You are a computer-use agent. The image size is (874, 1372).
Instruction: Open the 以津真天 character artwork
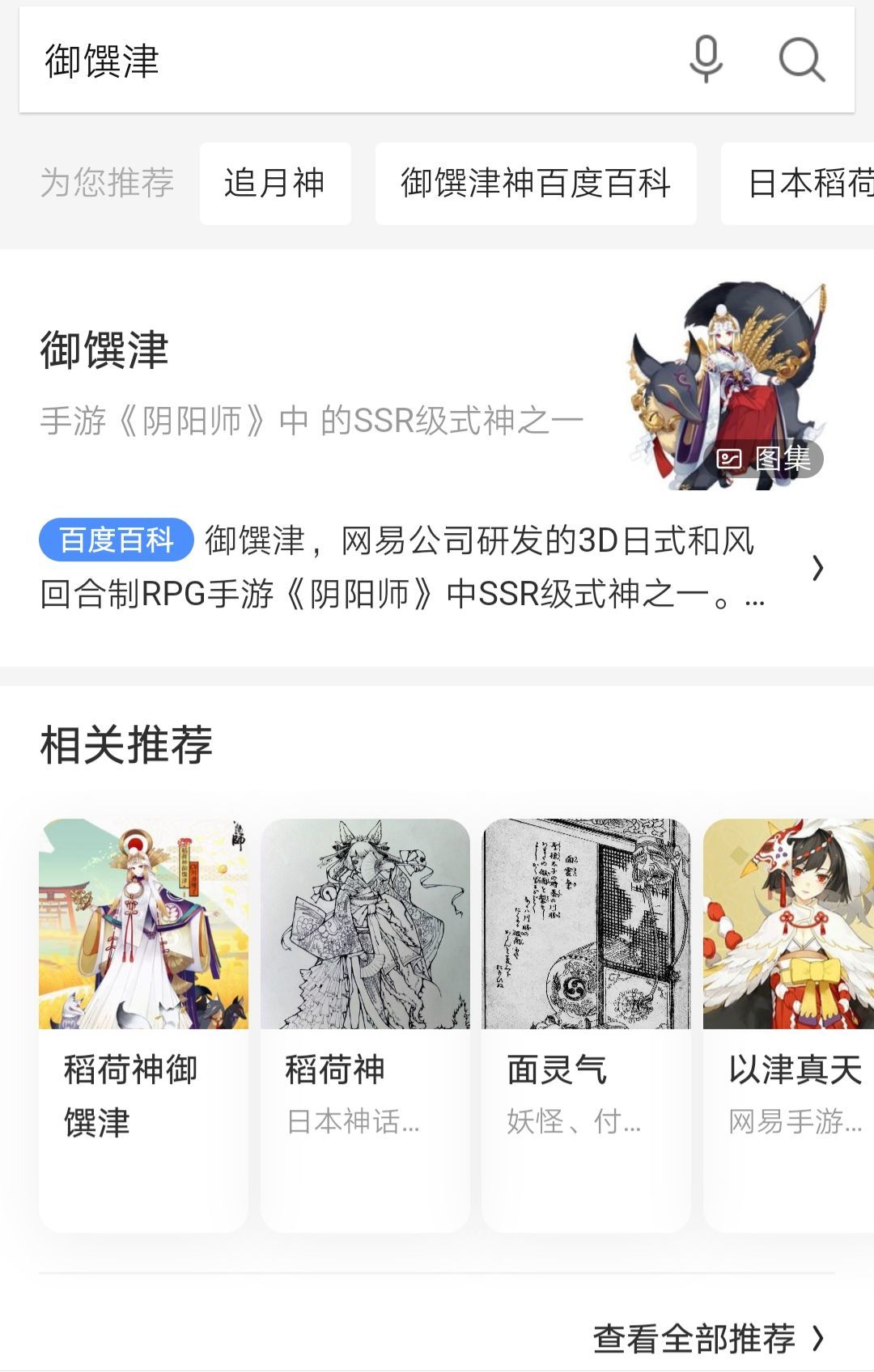tap(789, 922)
